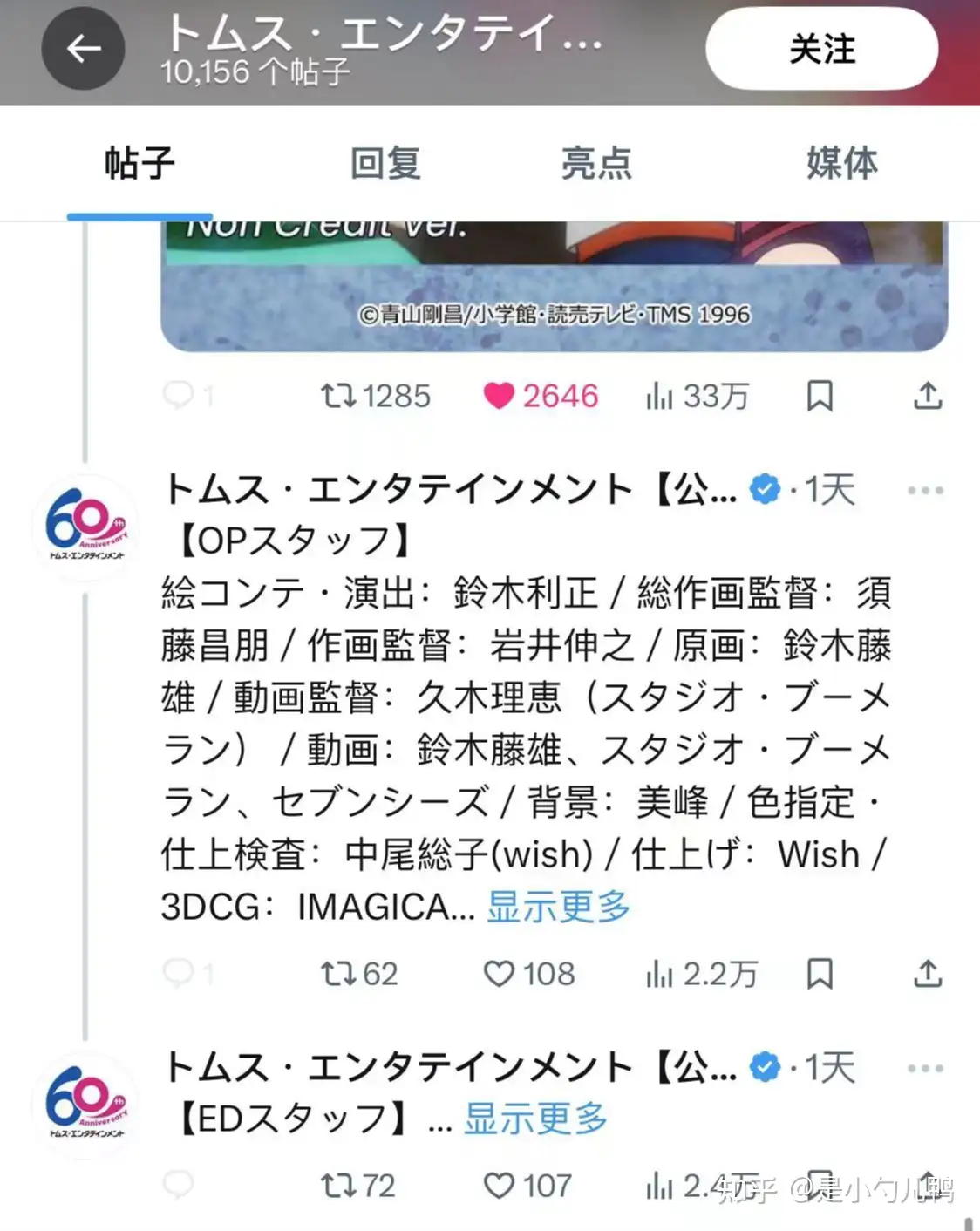
Task: Share the post with 2646 likes
Action: coord(928,396)
